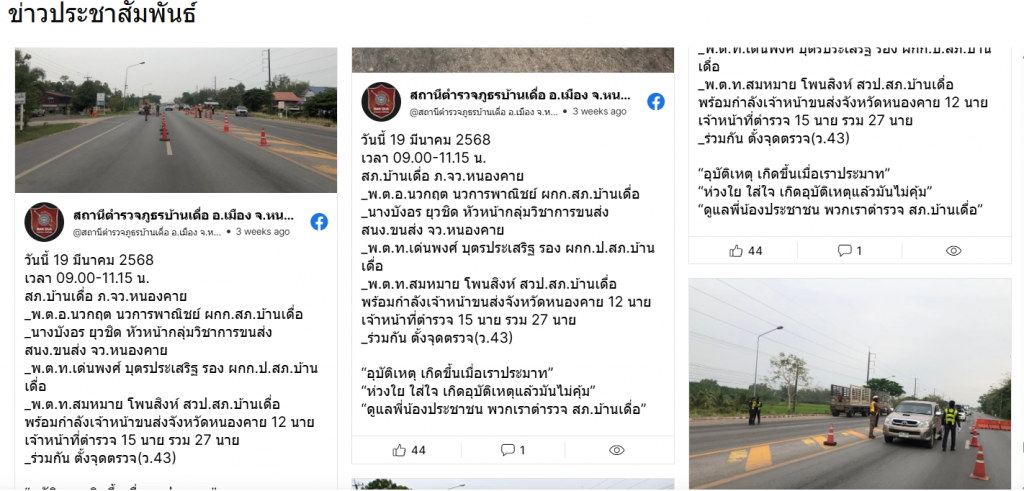Open the station page name under the orange-cone photo

point(184,215)
